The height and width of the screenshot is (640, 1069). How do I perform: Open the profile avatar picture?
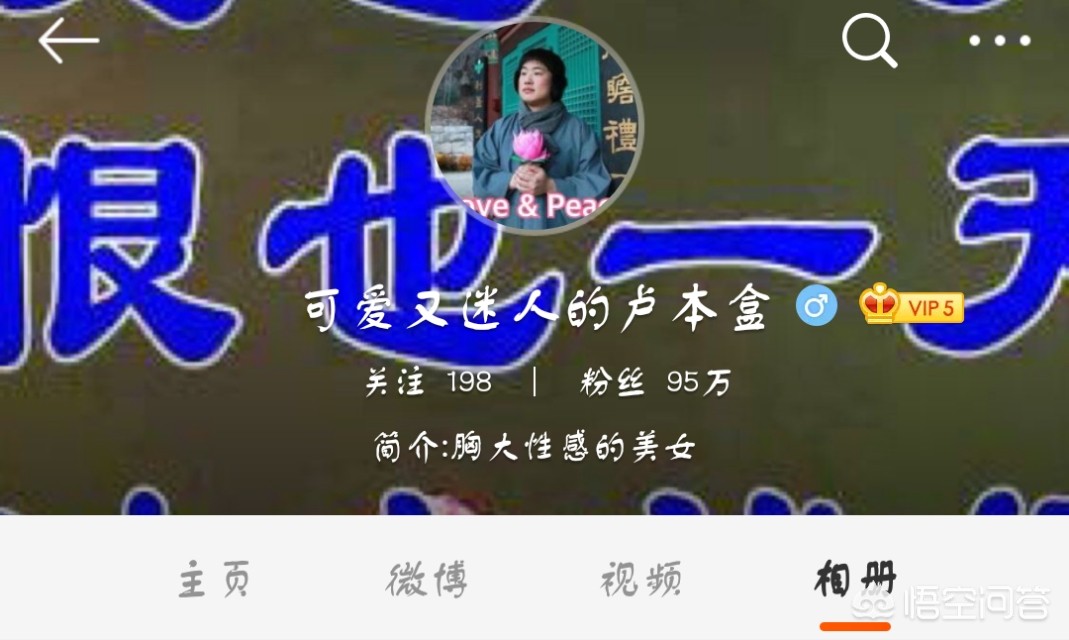click(x=535, y=126)
